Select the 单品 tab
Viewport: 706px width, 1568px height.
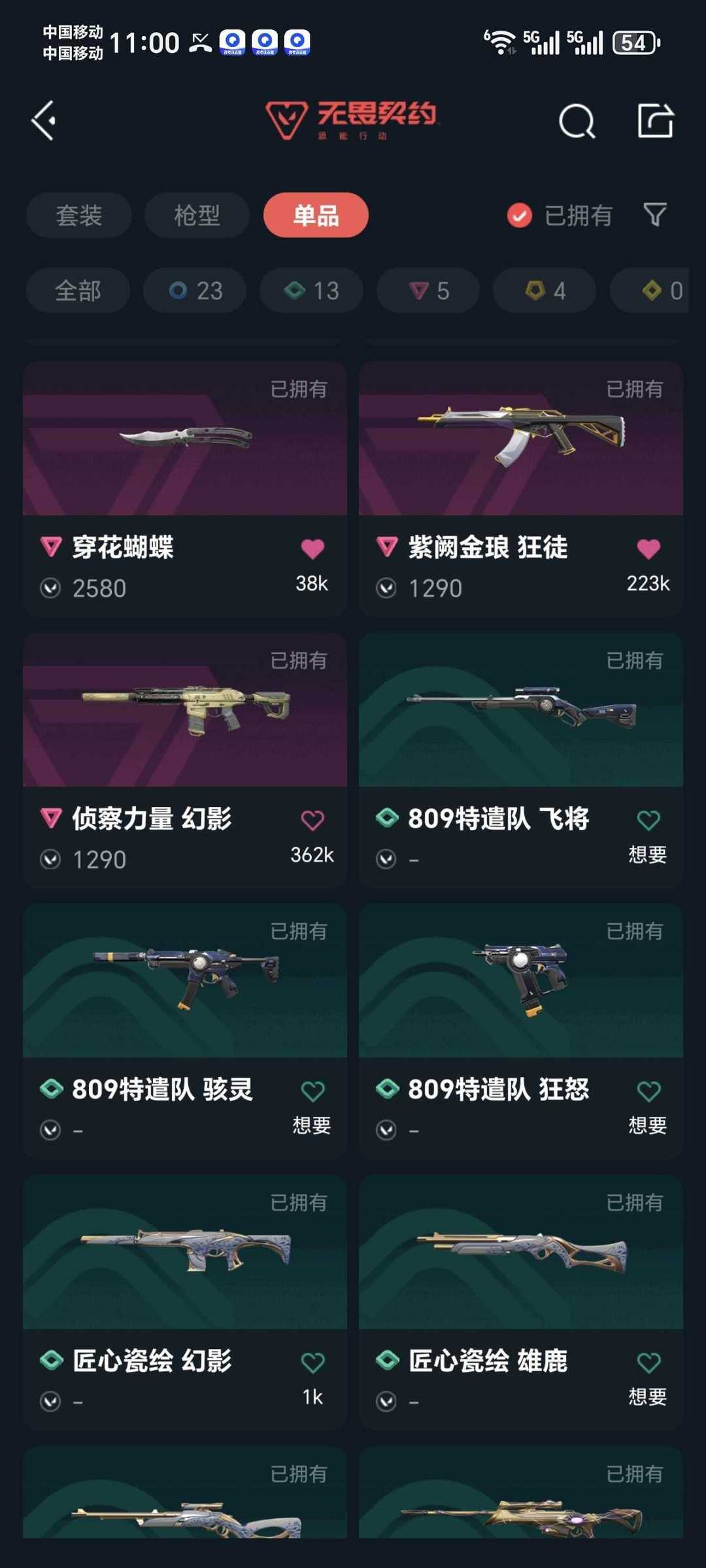coord(316,215)
